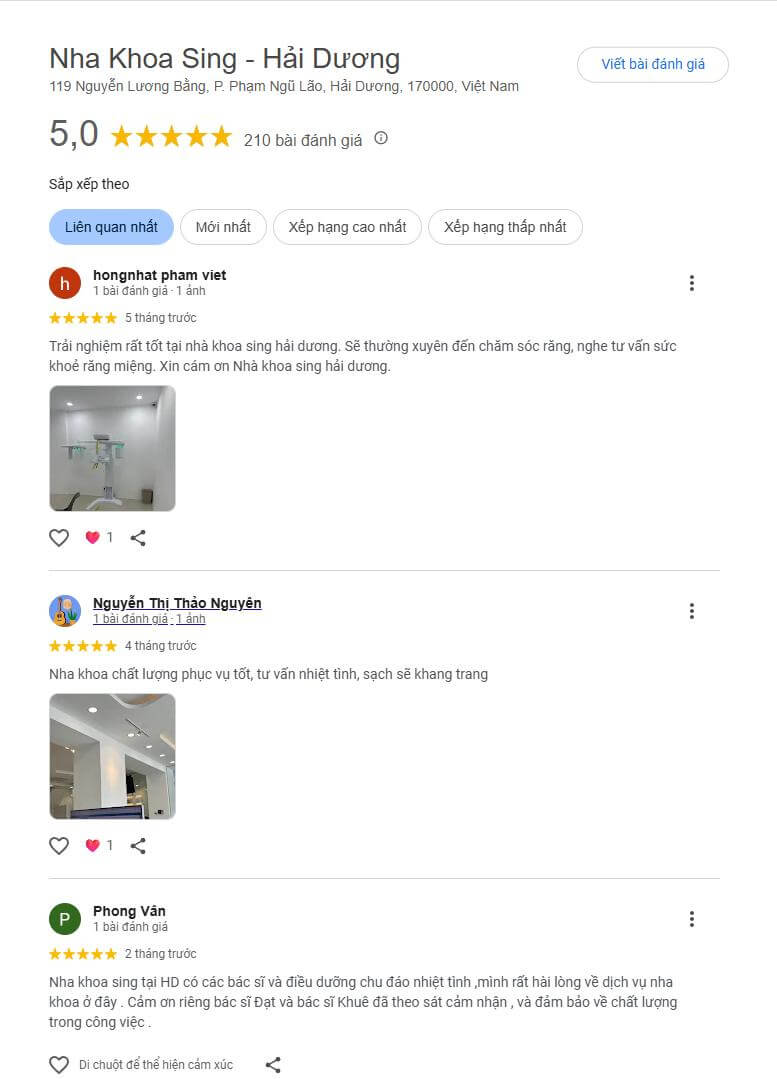Viewport: 777px width, 1079px height.
Task: Like hongnhat pham viet's review with the heart
Action: pos(59,538)
